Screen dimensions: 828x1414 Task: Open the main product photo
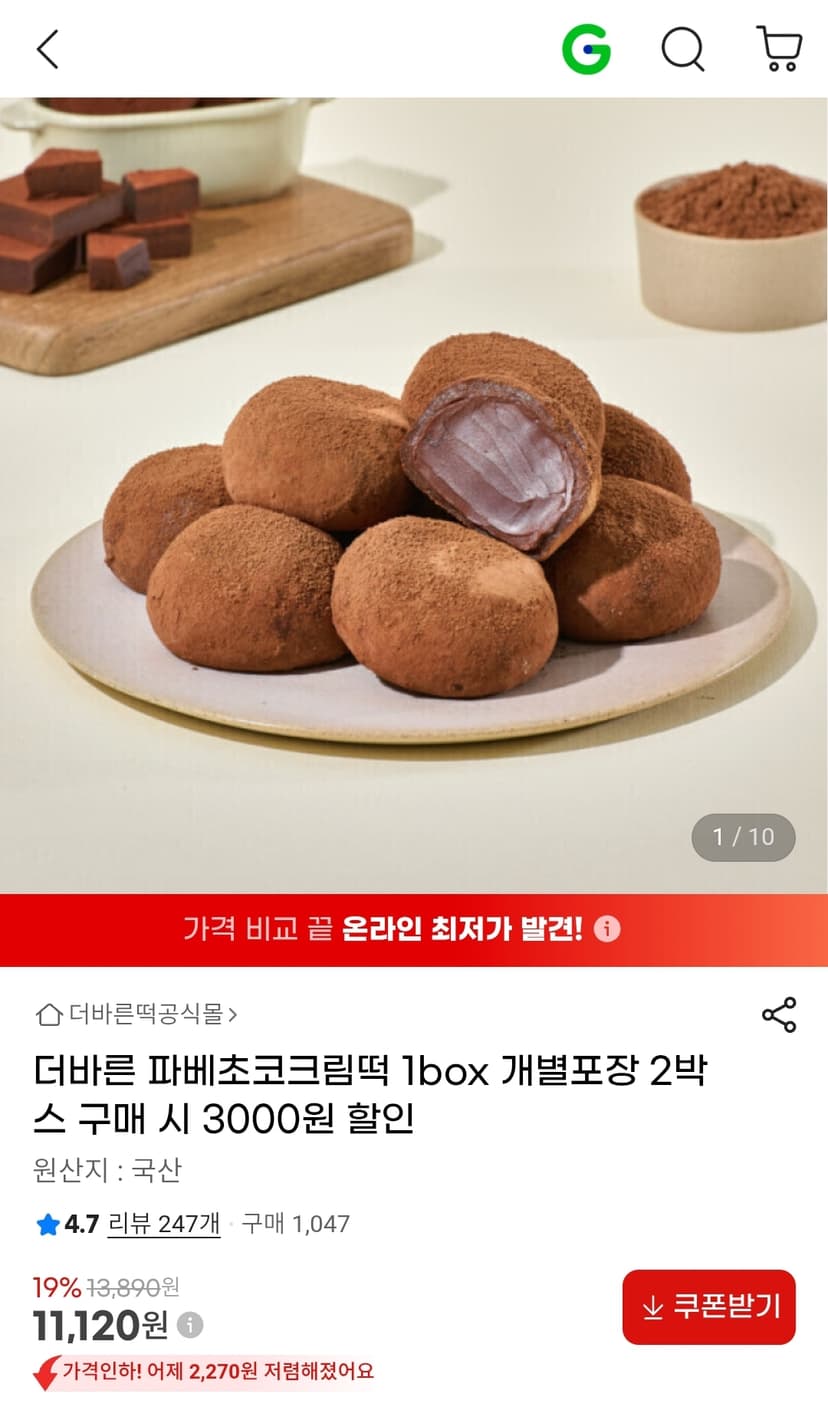[x=414, y=495]
